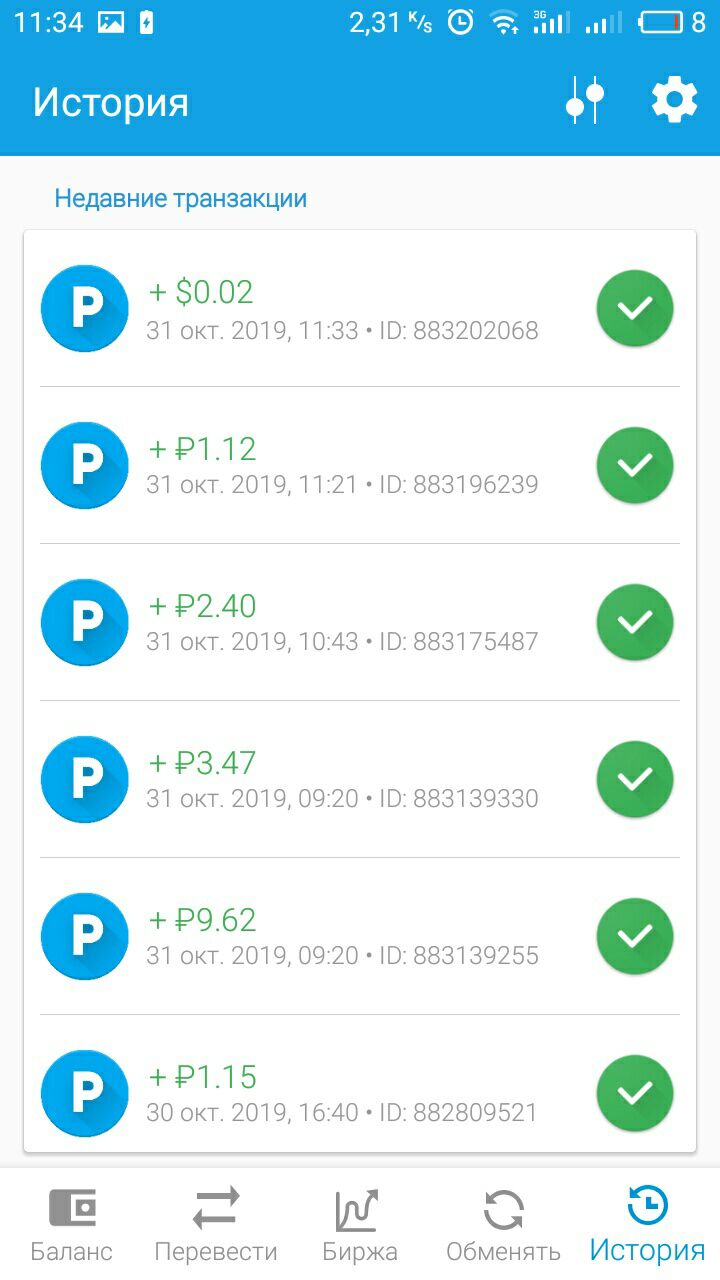Open the +₽2.40 transaction

360,622
